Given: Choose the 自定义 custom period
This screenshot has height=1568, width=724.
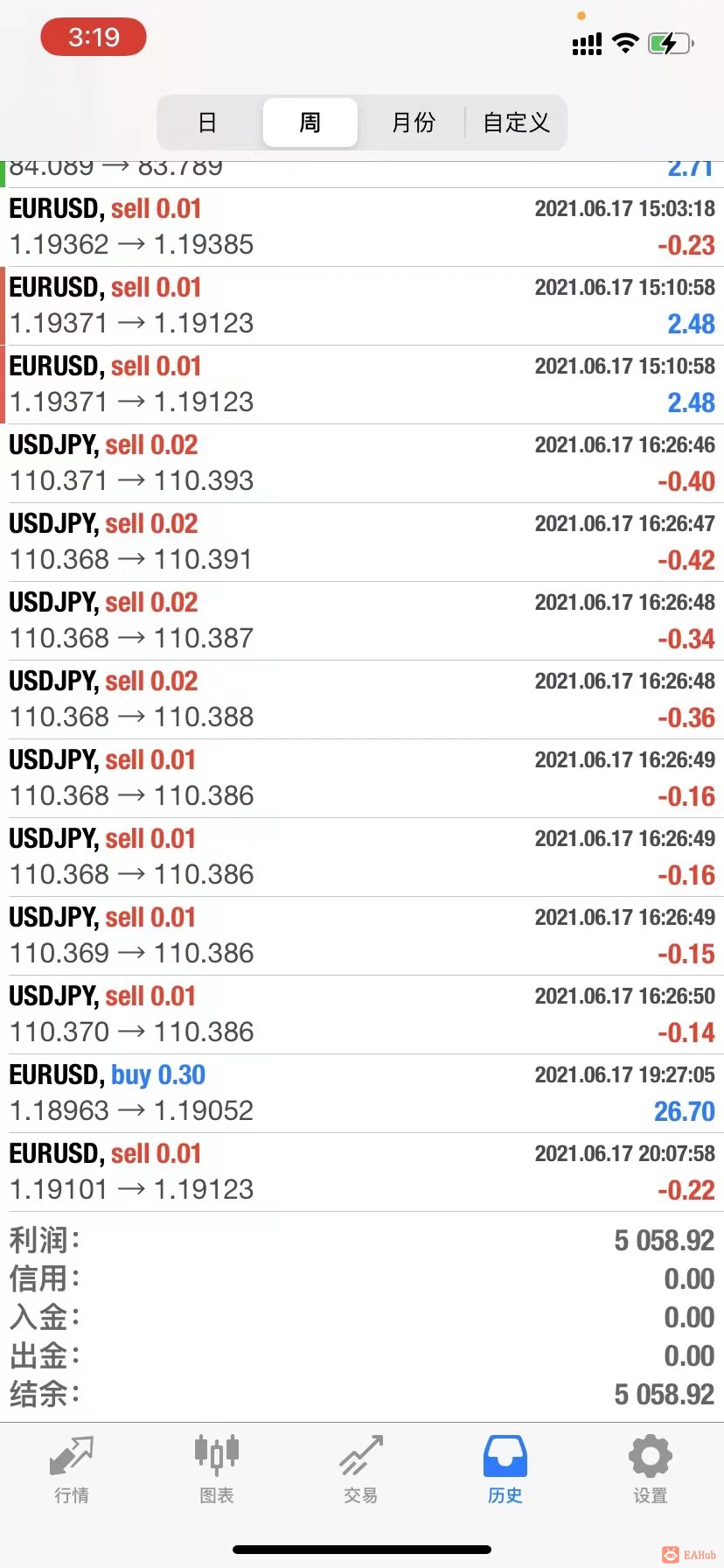Looking at the screenshot, I should (x=516, y=122).
